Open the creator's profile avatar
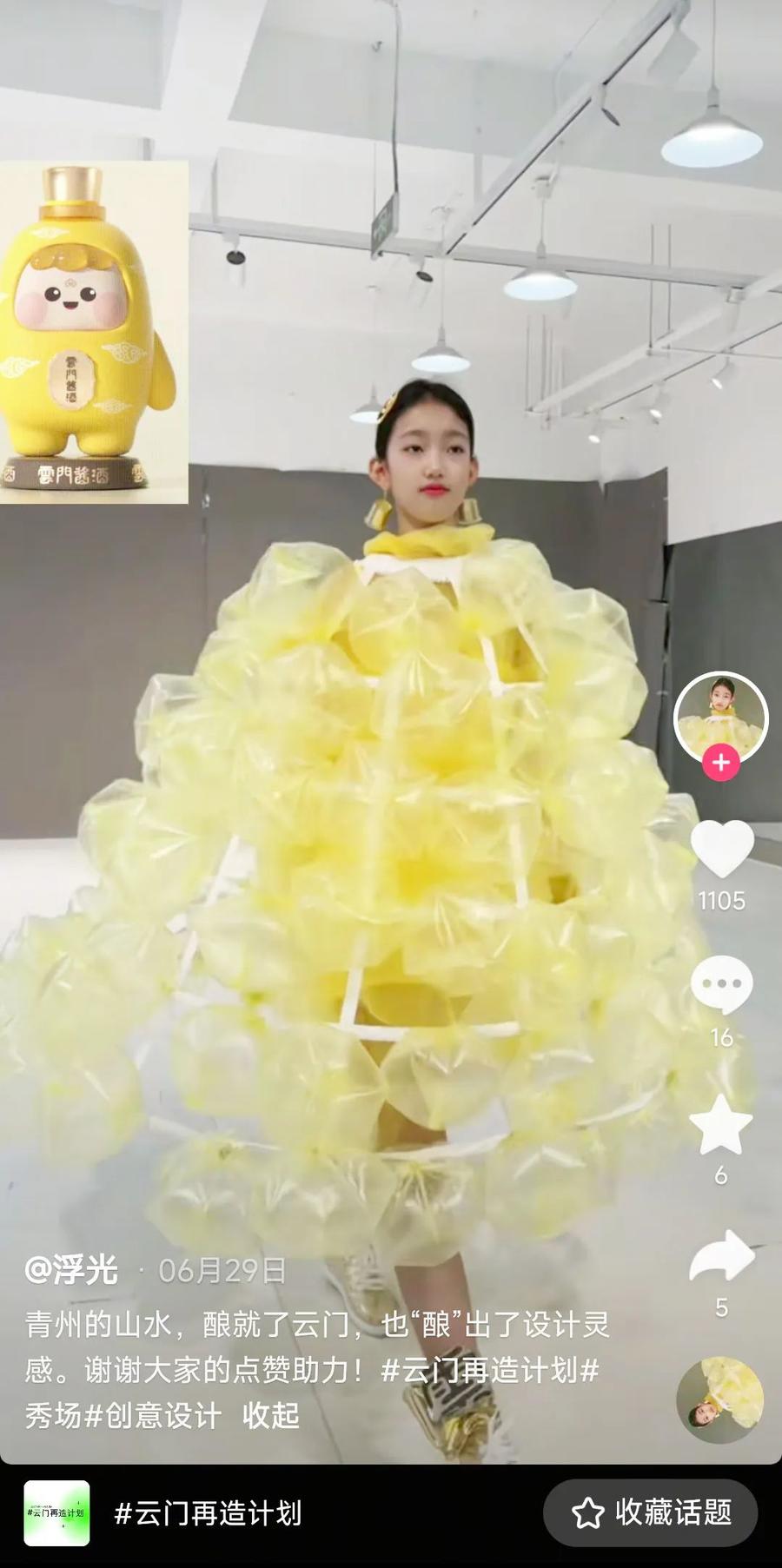Image resolution: width=782 pixels, height=1568 pixels. pyautogui.click(x=720, y=714)
